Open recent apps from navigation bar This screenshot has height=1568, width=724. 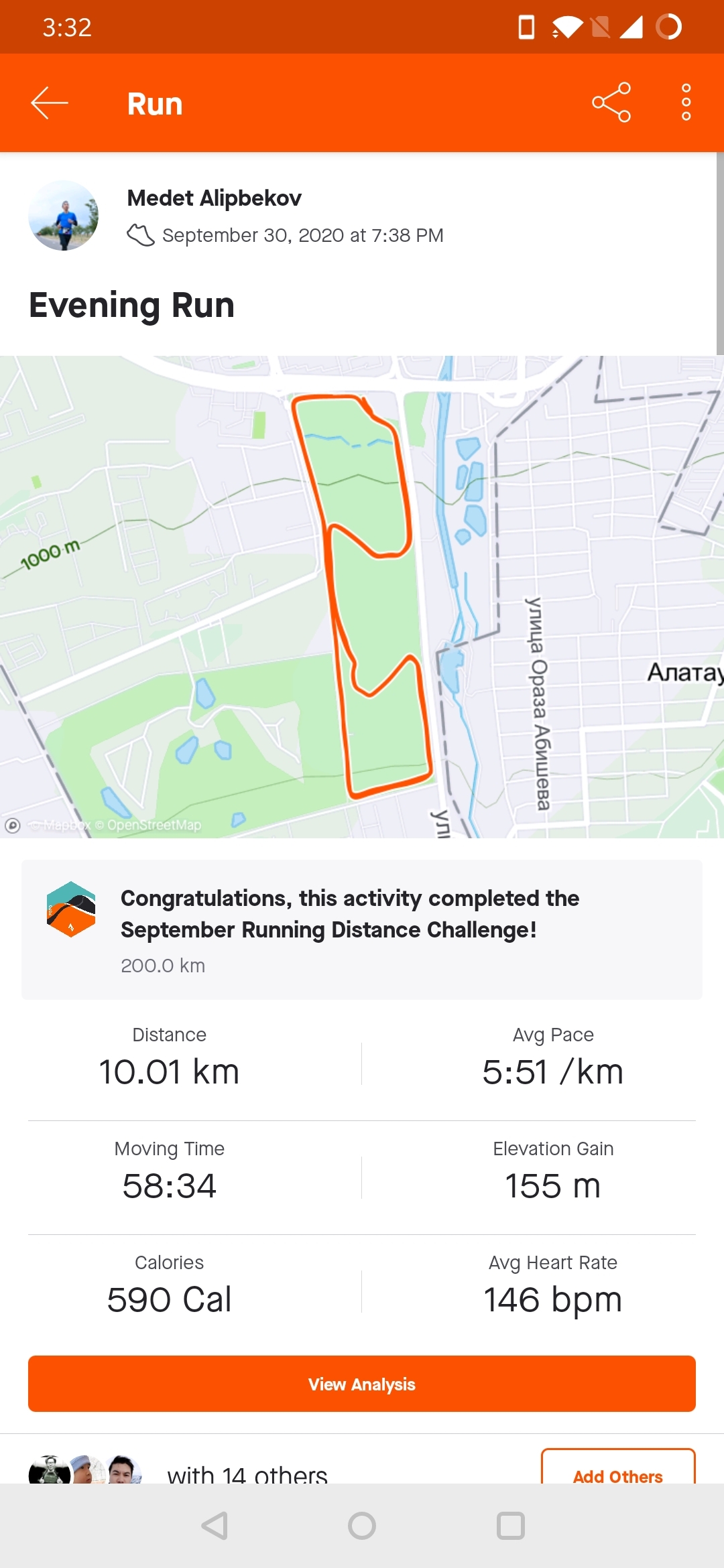510,1526
